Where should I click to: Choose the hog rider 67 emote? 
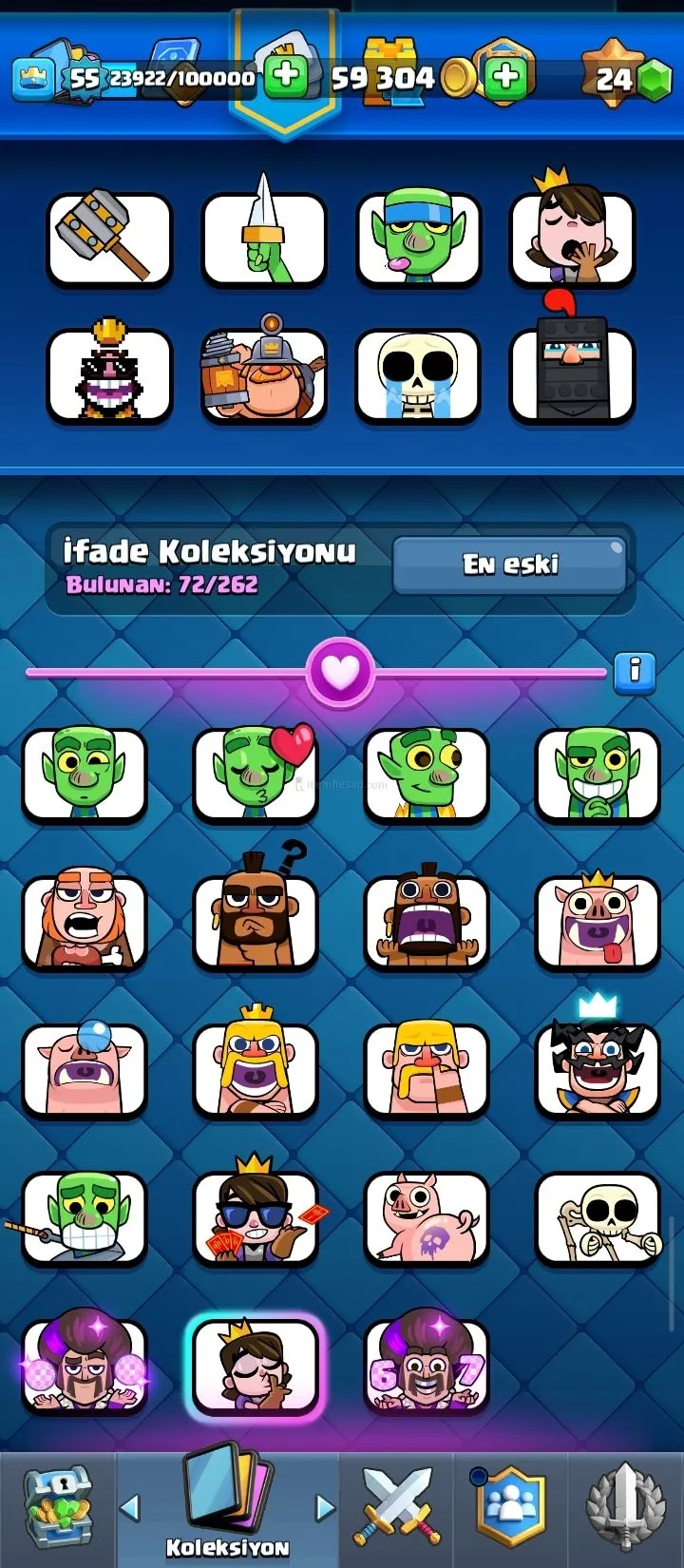click(x=426, y=1365)
